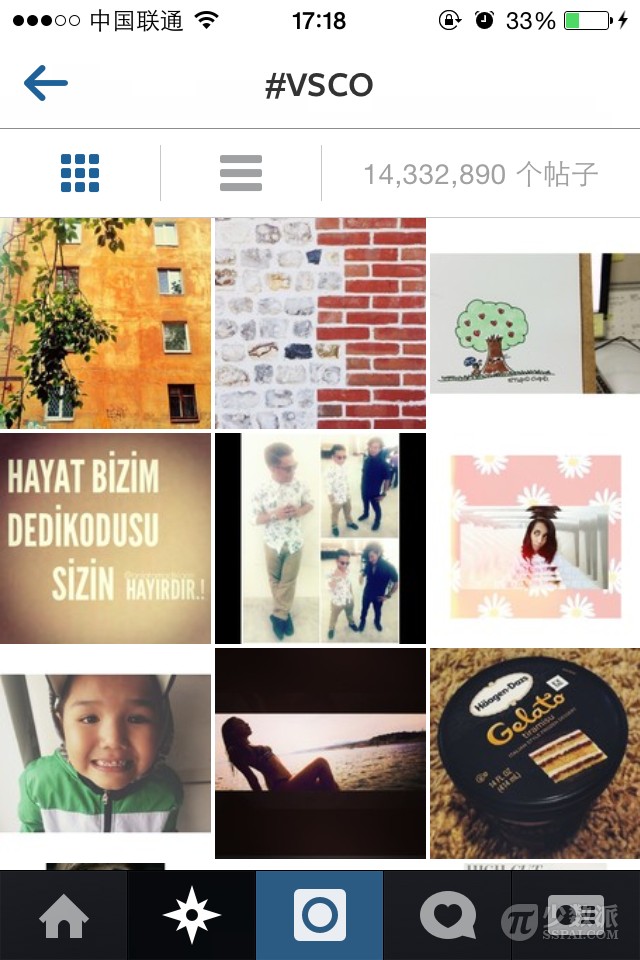This screenshot has width=640, height=960.
Task: Switch to grid view
Action: tap(80, 174)
